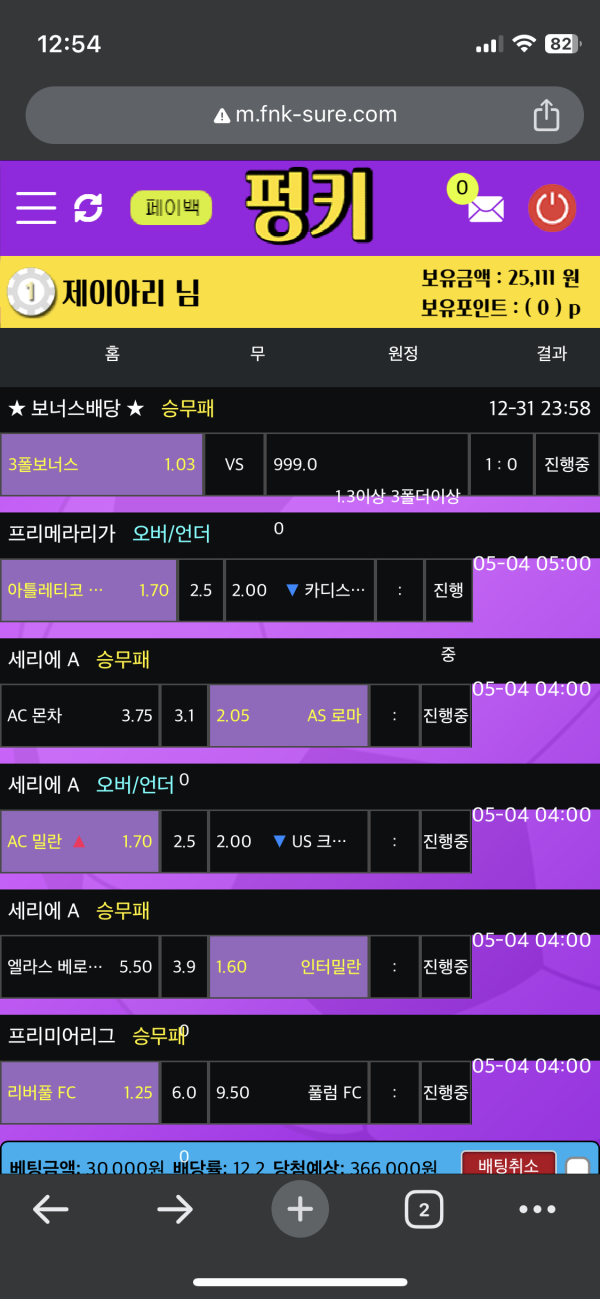
Task: Tick the checkbox beside 배팅취소
Action: [578, 1167]
